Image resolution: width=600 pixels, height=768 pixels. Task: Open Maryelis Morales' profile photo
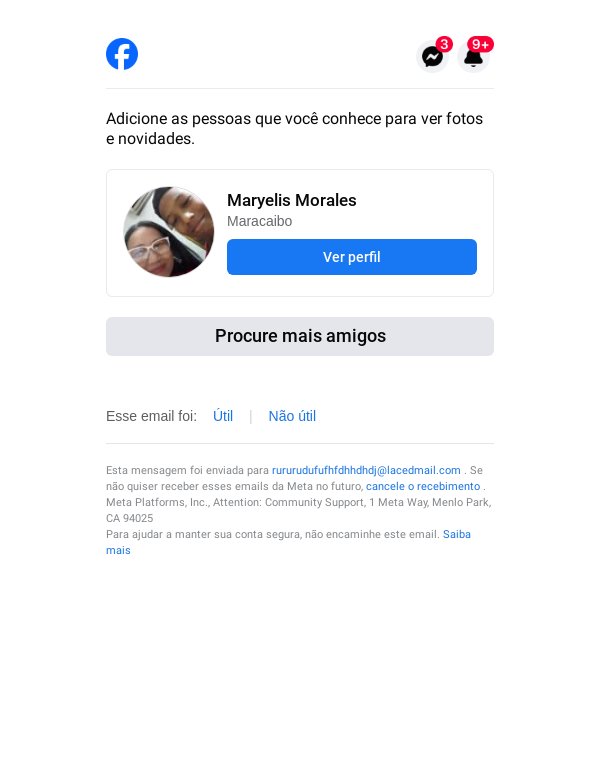tap(169, 232)
